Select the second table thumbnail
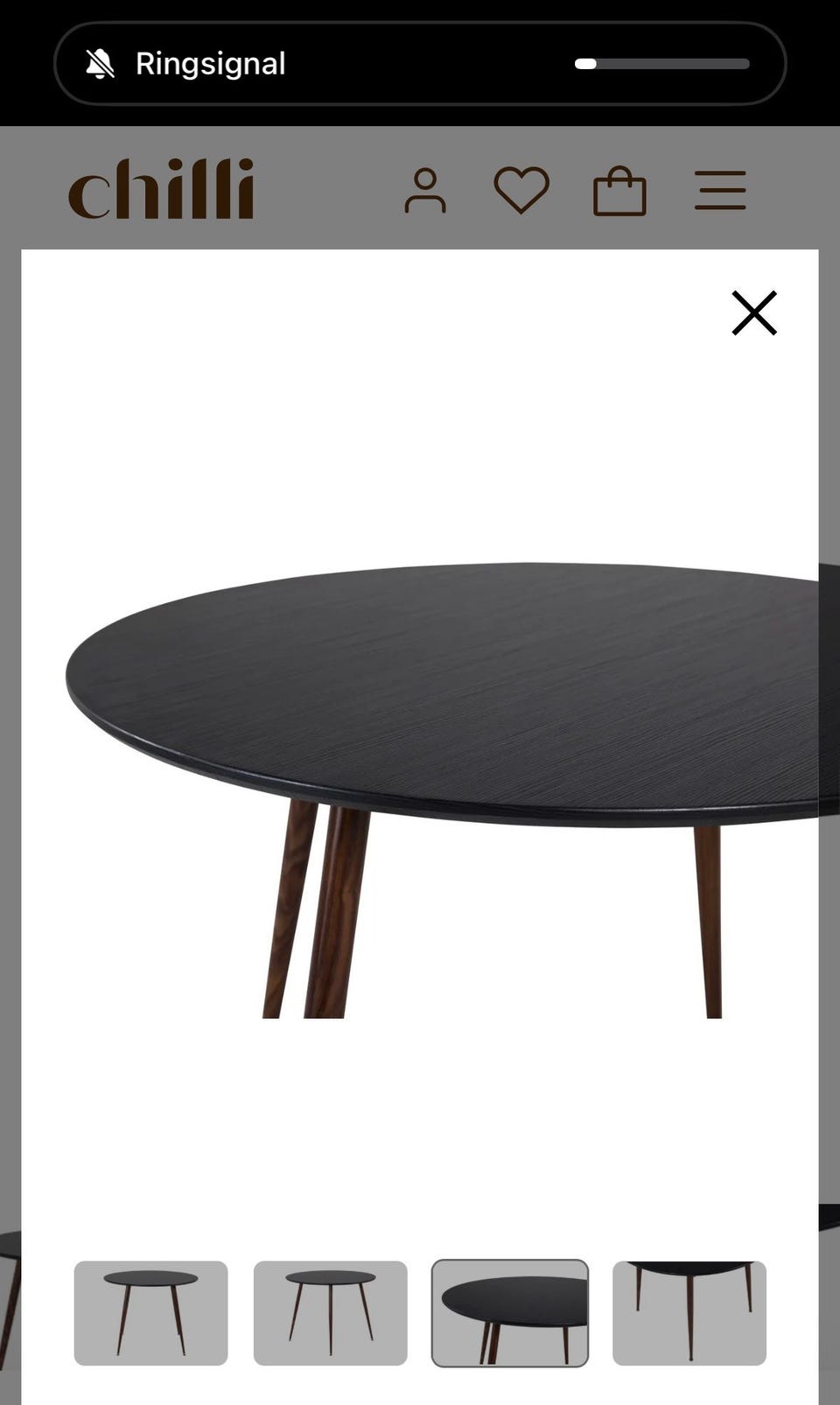The height and width of the screenshot is (1405, 840). 331,1313
